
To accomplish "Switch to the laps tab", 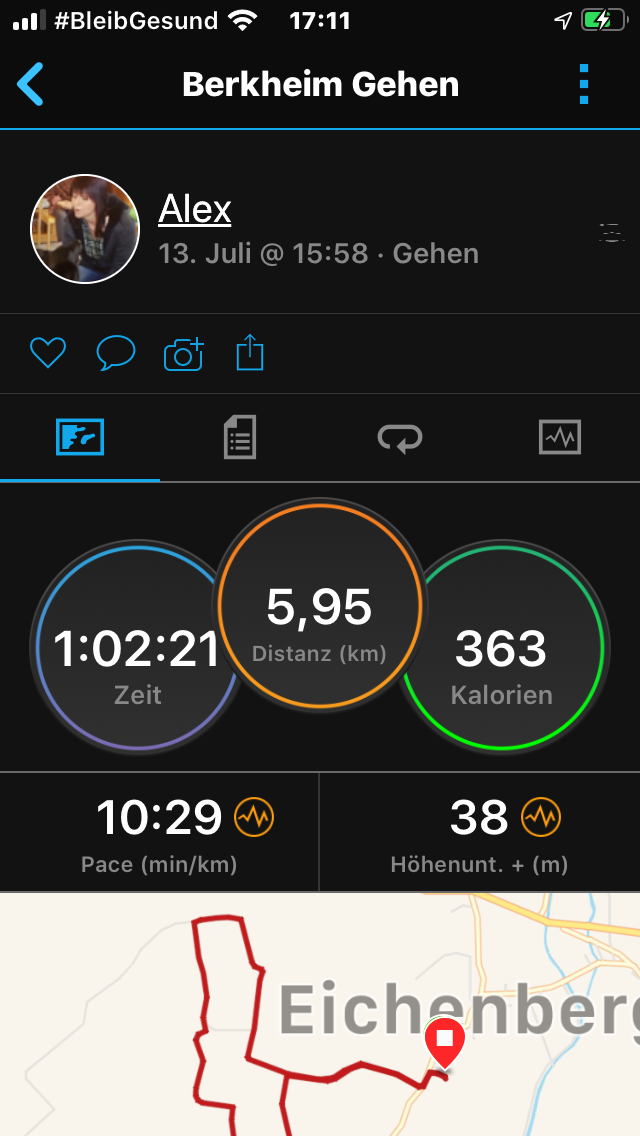I will tap(400, 437).
